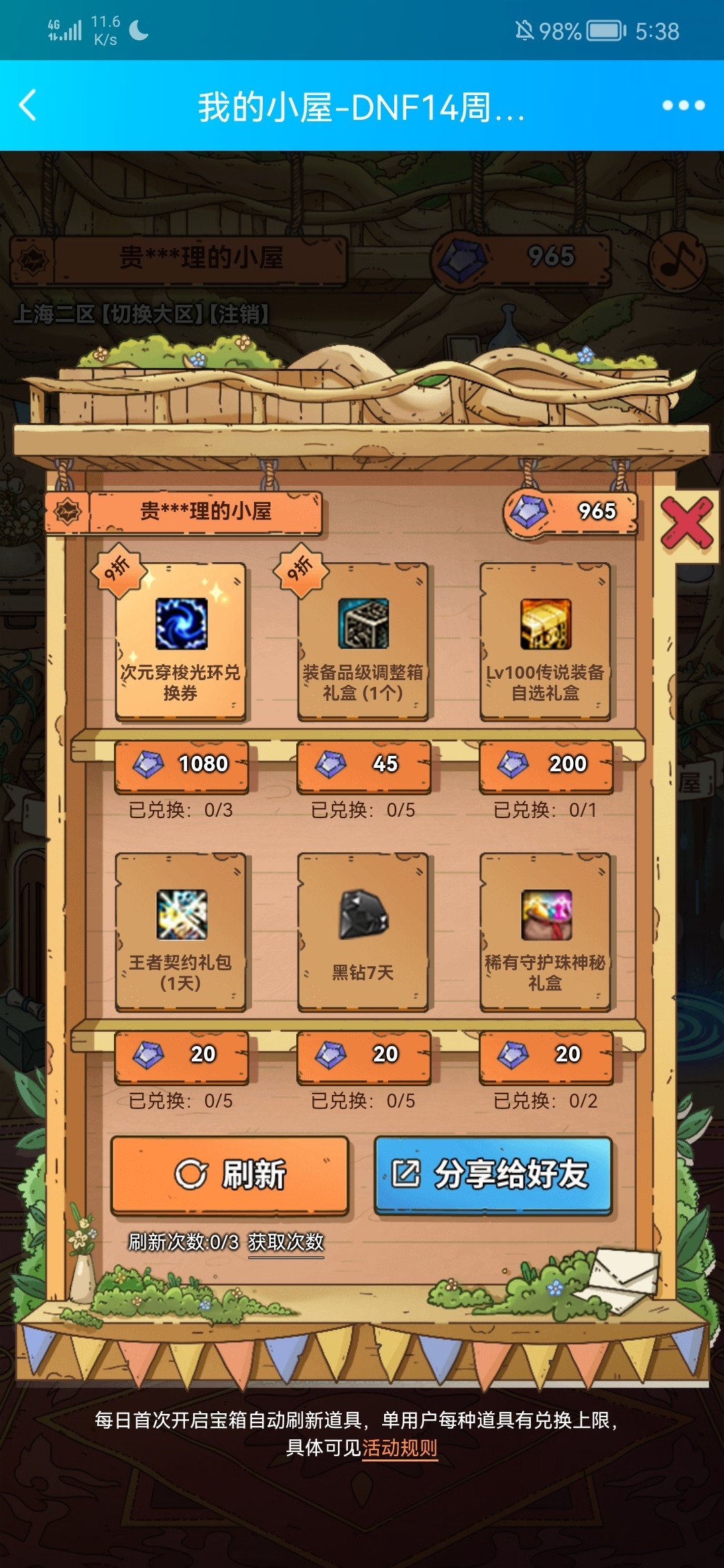Go back using the top-left arrow
This screenshot has height=1568, width=724.
(28, 106)
